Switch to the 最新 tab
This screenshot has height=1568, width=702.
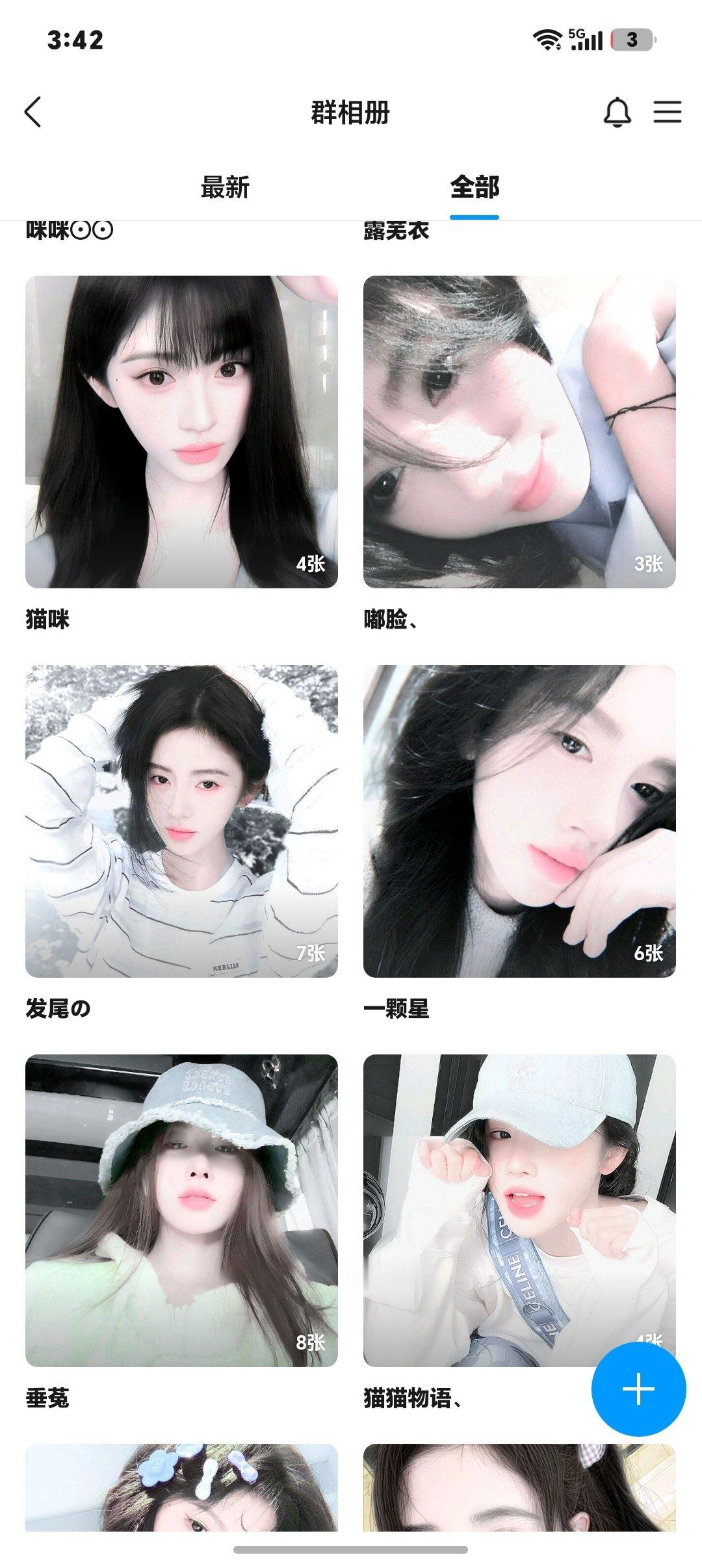point(225,187)
